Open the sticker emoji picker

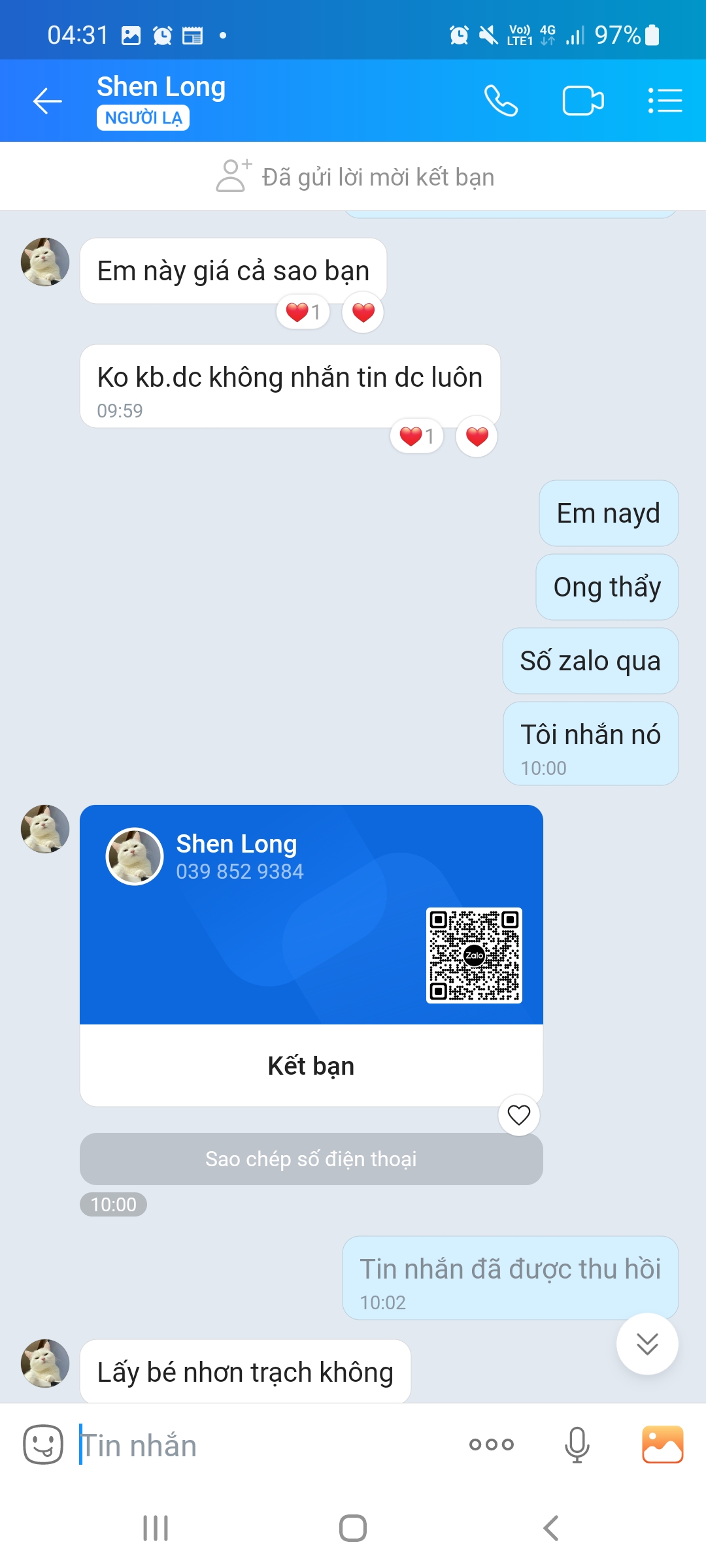pos(43,1445)
